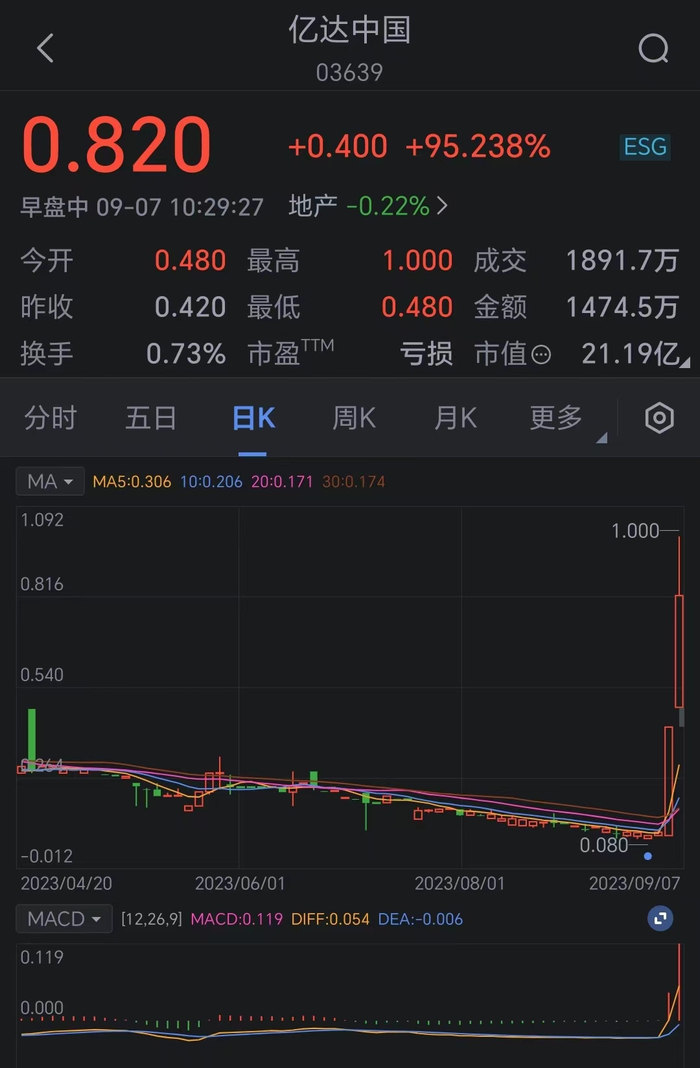Open the MA indicator dropdown
Image resolution: width=700 pixels, height=1068 pixels.
(49, 482)
